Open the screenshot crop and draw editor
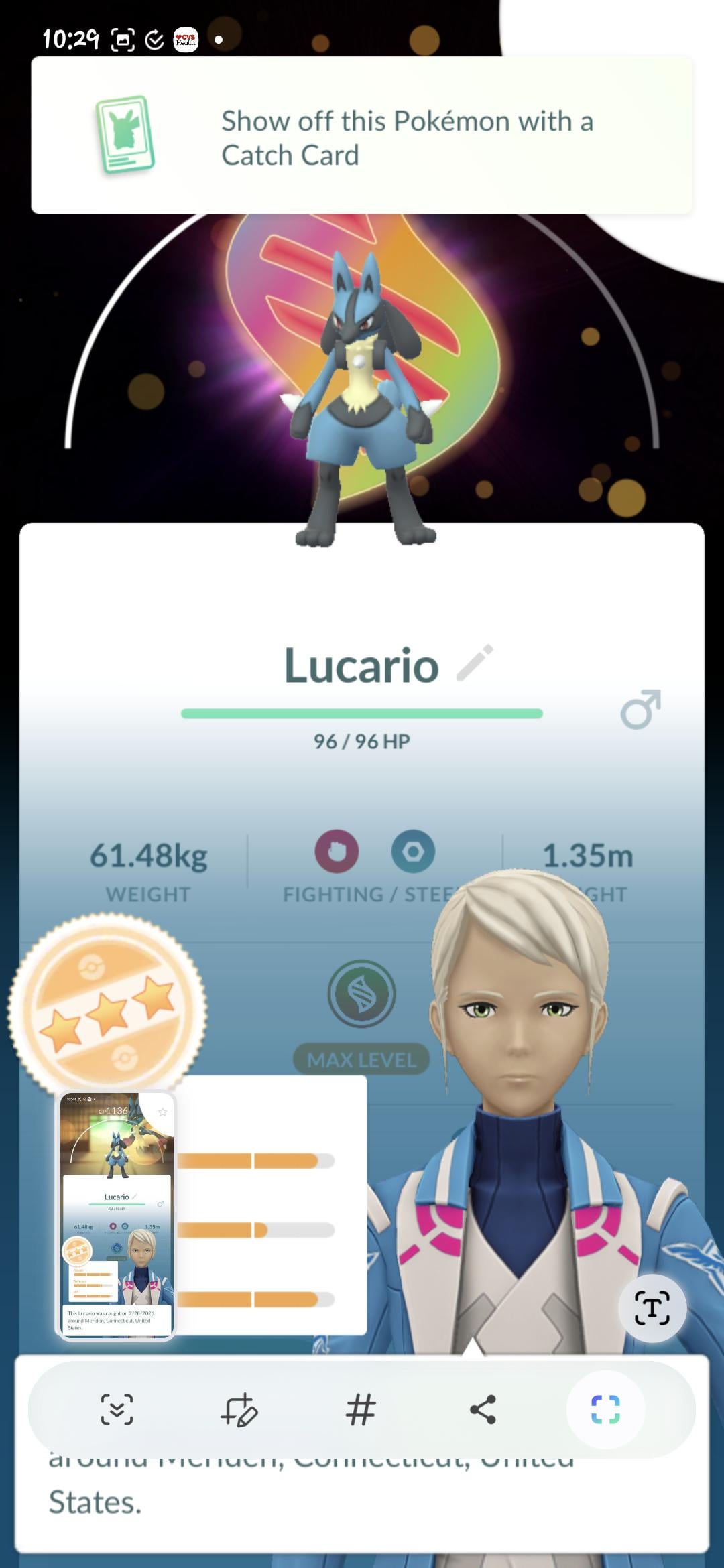 pos(239,1409)
